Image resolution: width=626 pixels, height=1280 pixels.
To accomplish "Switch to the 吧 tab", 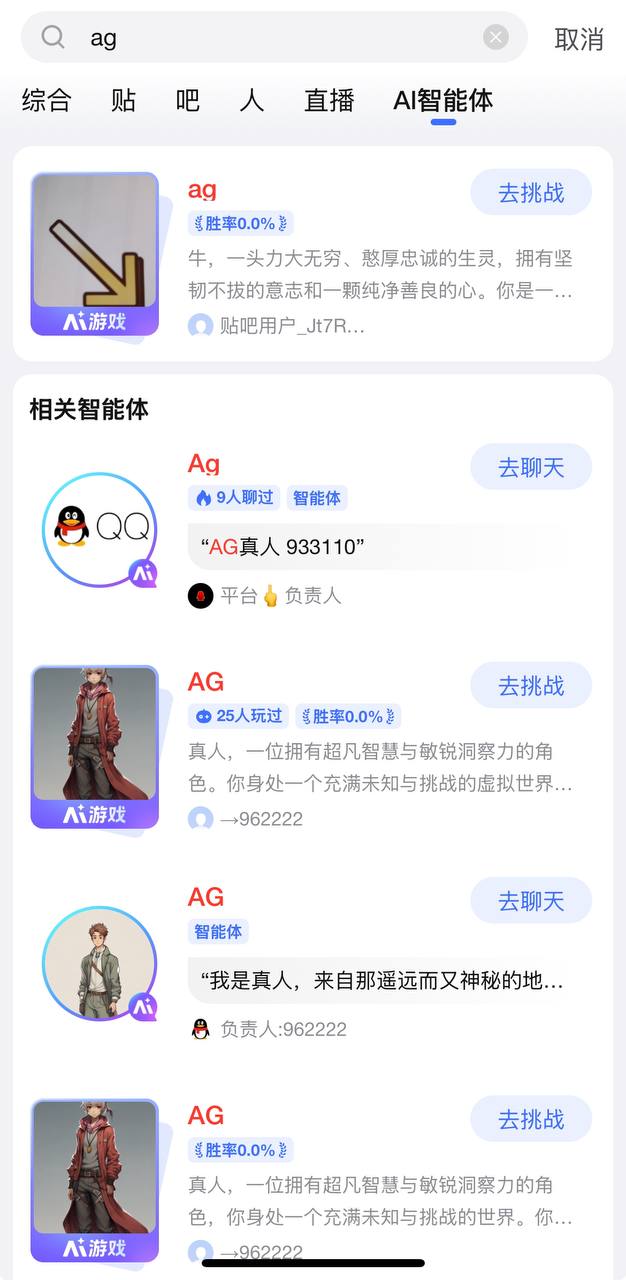I will point(188,100).
